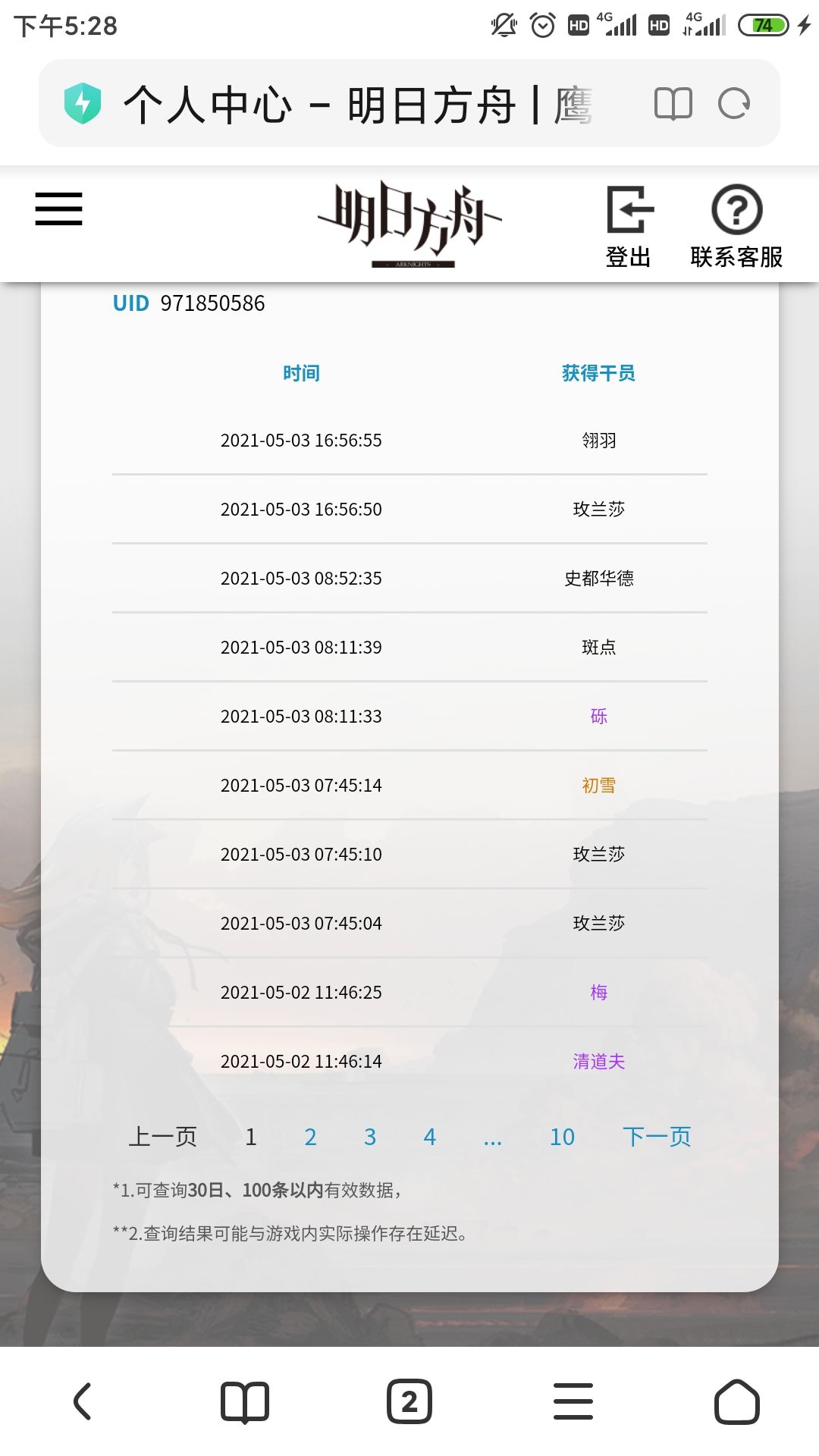The height and width of the screenshot is (1456, 819).
Task: Tap 上一页 for the previous page
Action: pyautogui.click(x=162, y=1137)
